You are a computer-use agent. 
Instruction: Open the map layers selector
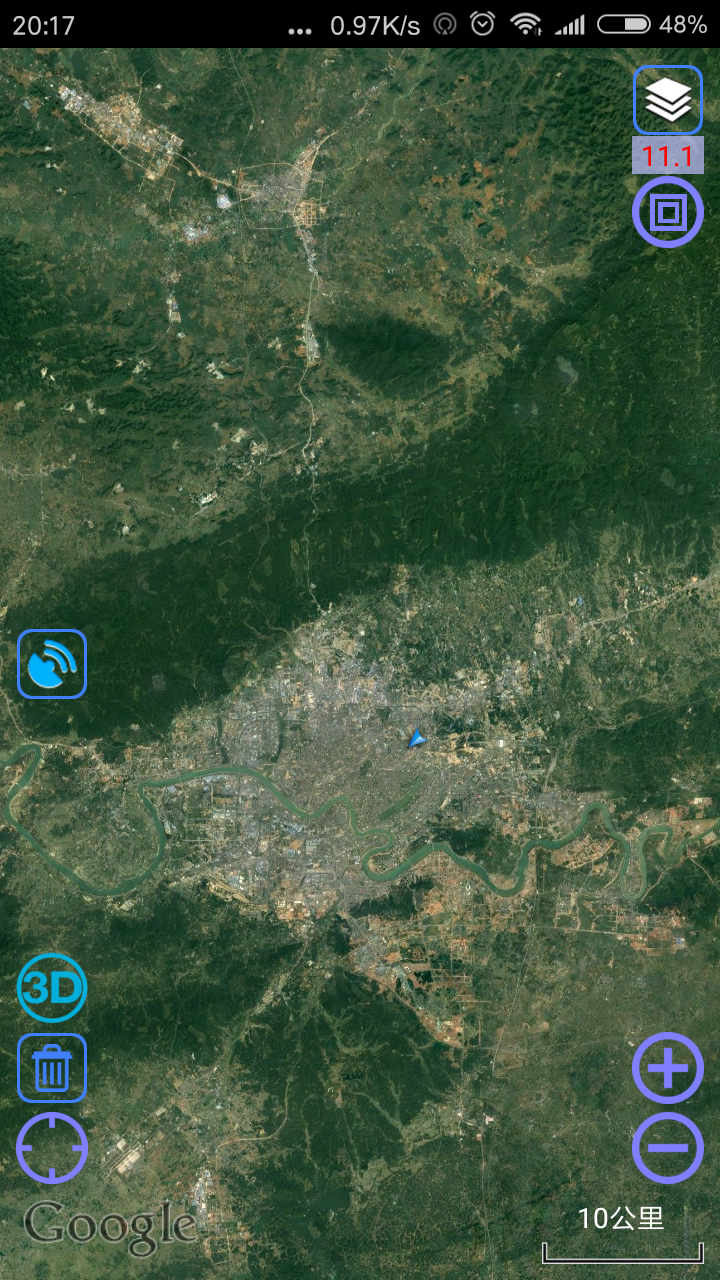coord(668,100)
